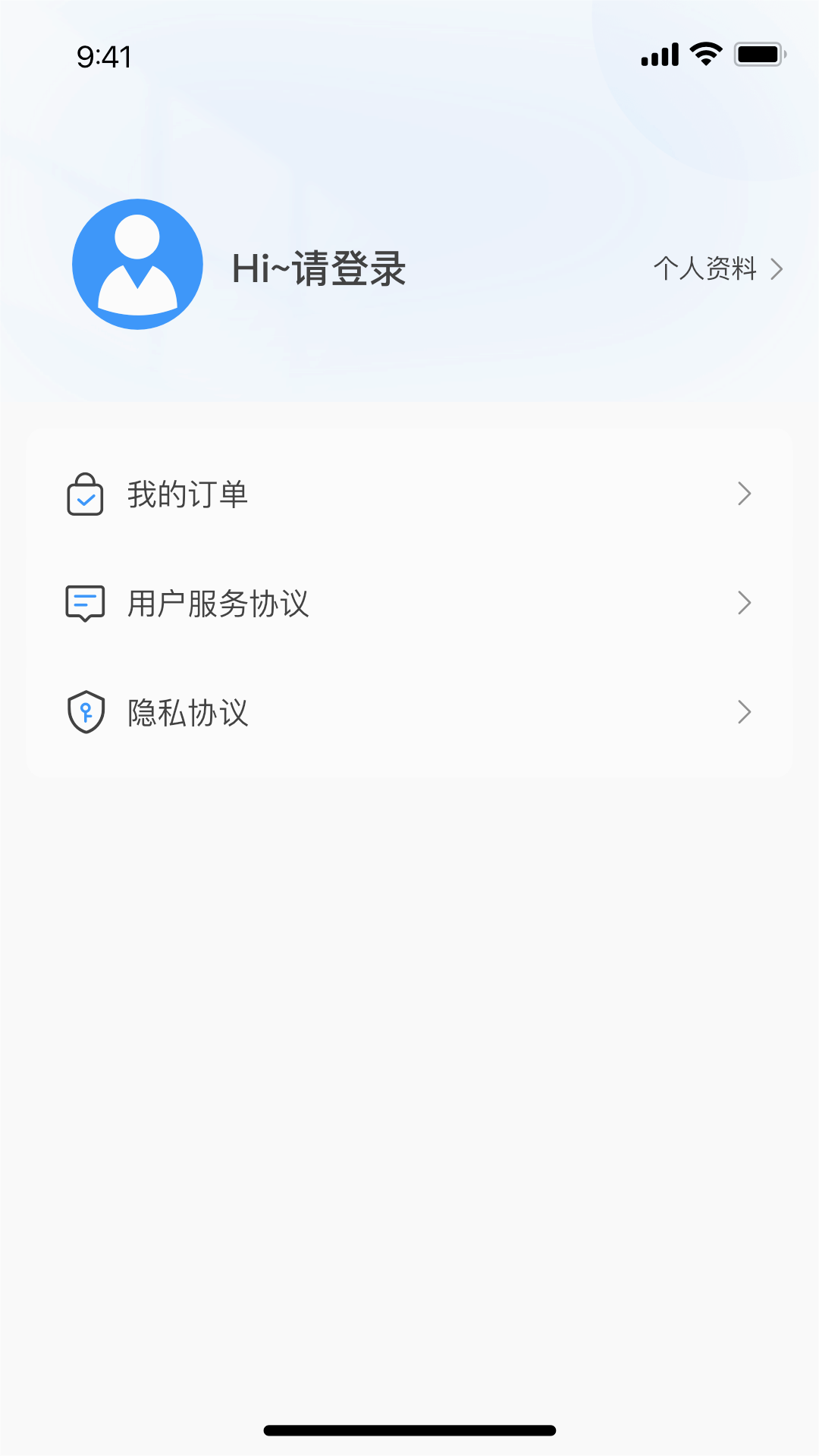
Task: Tap the Wi-Fi icon in status bar
Action: [704, 53]
